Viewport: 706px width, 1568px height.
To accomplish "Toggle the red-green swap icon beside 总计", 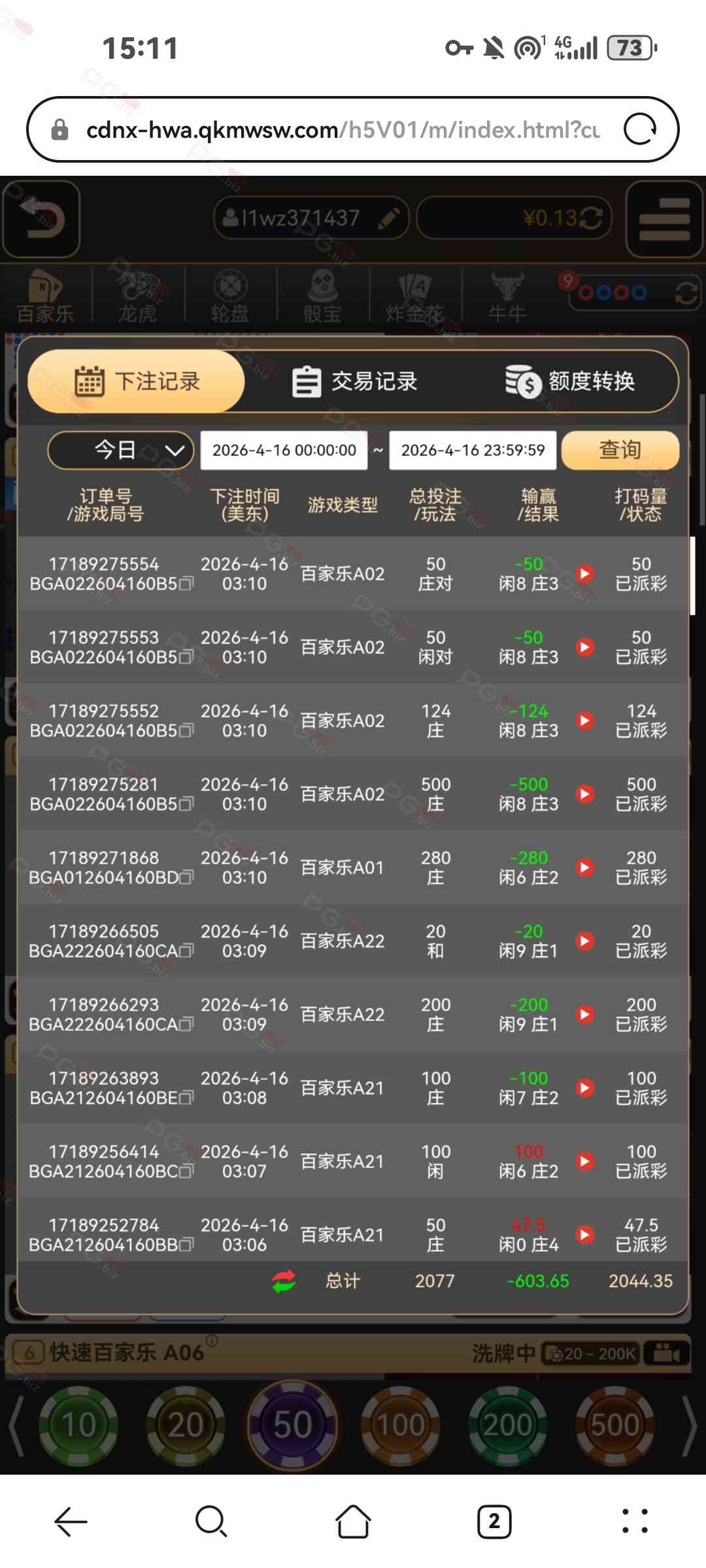I will [x=284, y=1281].
